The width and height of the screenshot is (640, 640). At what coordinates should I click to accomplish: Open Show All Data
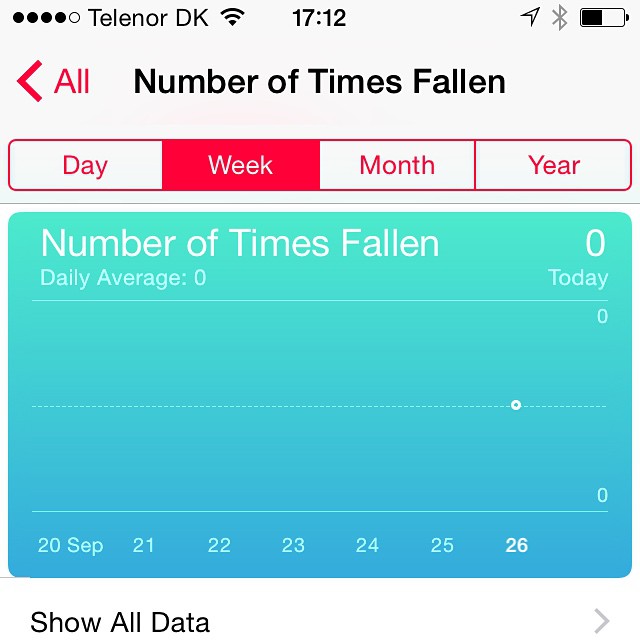point(320,621)
